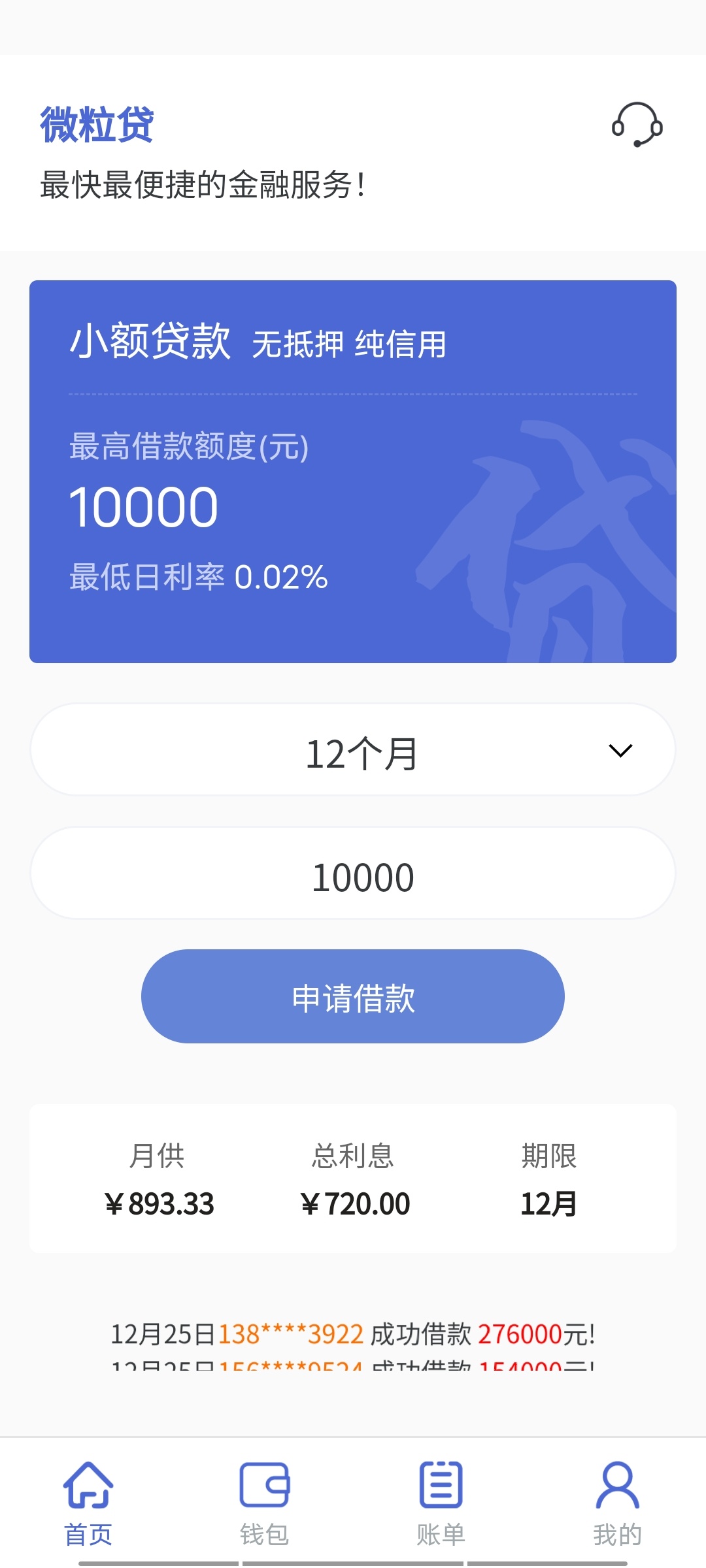The width and height of the screenshot is (706, 1568).
Task: Expand the 12个月 loan term dropdown
Action: click(353, 749)
